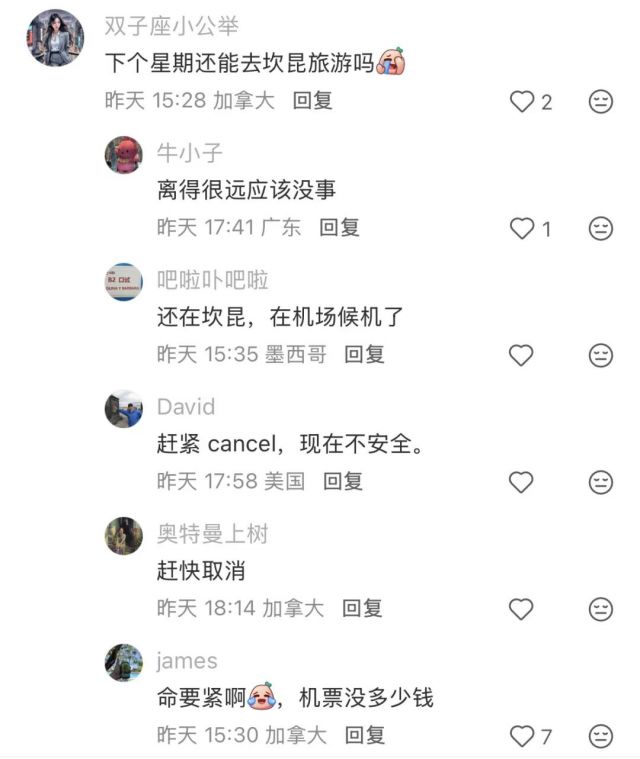Reply to 双子座小公举's comment
The width and height of the screenshot is (640, 759).
pos(312,100)
